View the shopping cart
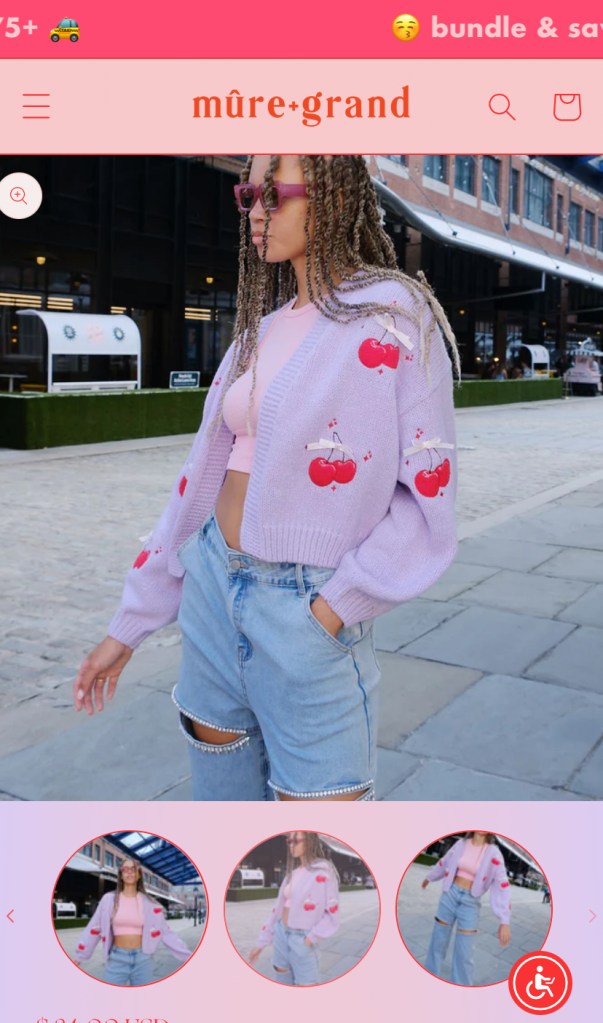Image resolution: width=603 pixels, height=1023 pixels. coord(567,106)
